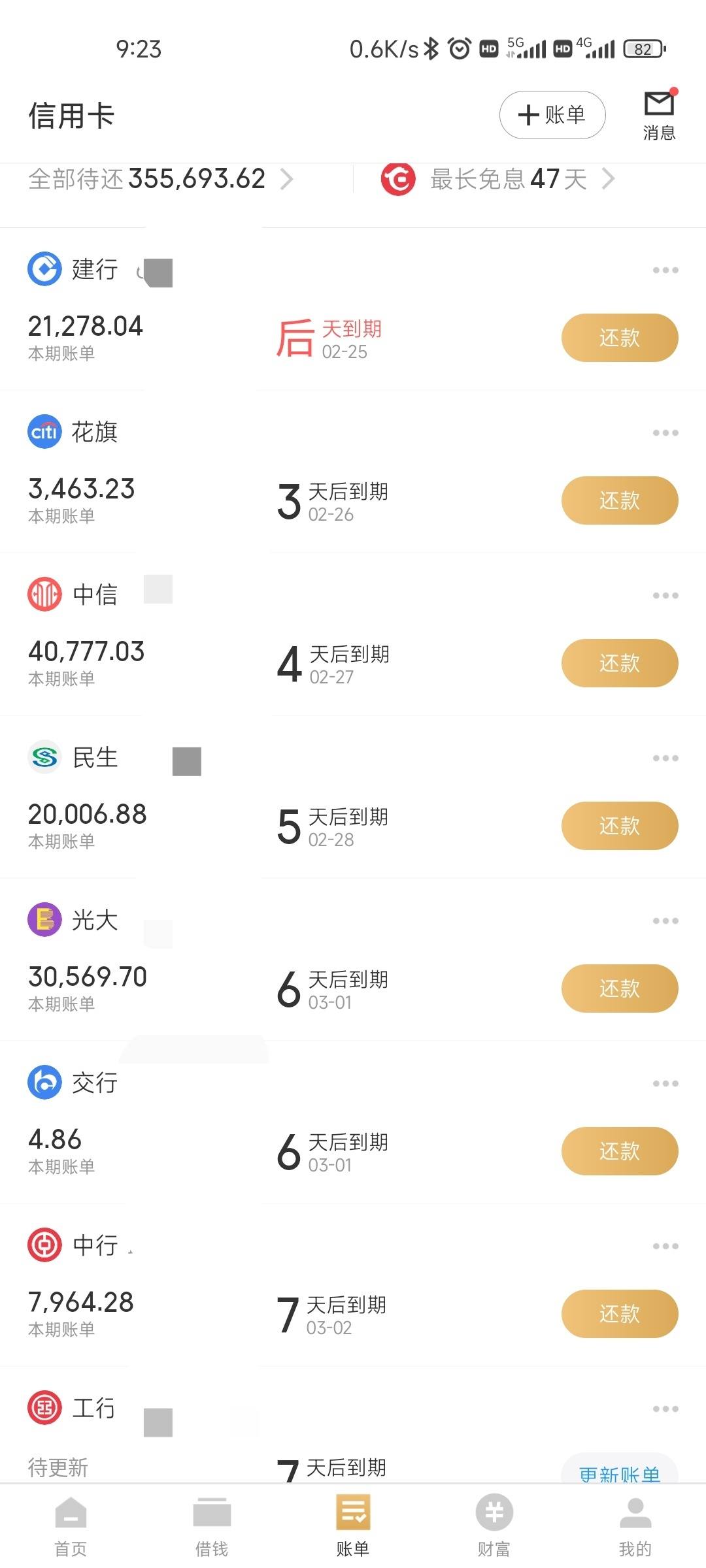Repay the 中行 bill of 7,964.28

[x=620, y=1314]
